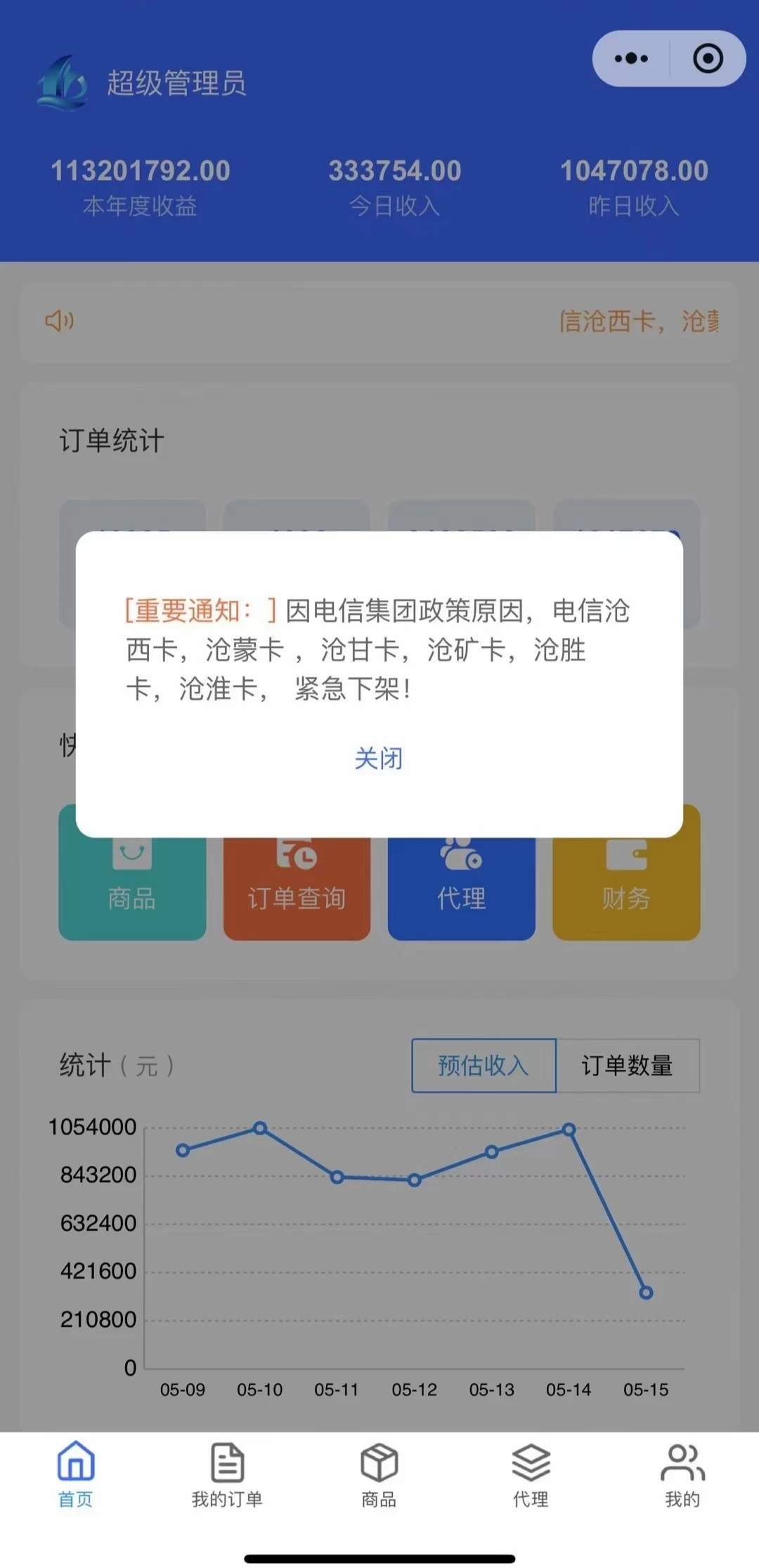
Task: Switch chart view to 订单数量
Action: pos(628,1066)
